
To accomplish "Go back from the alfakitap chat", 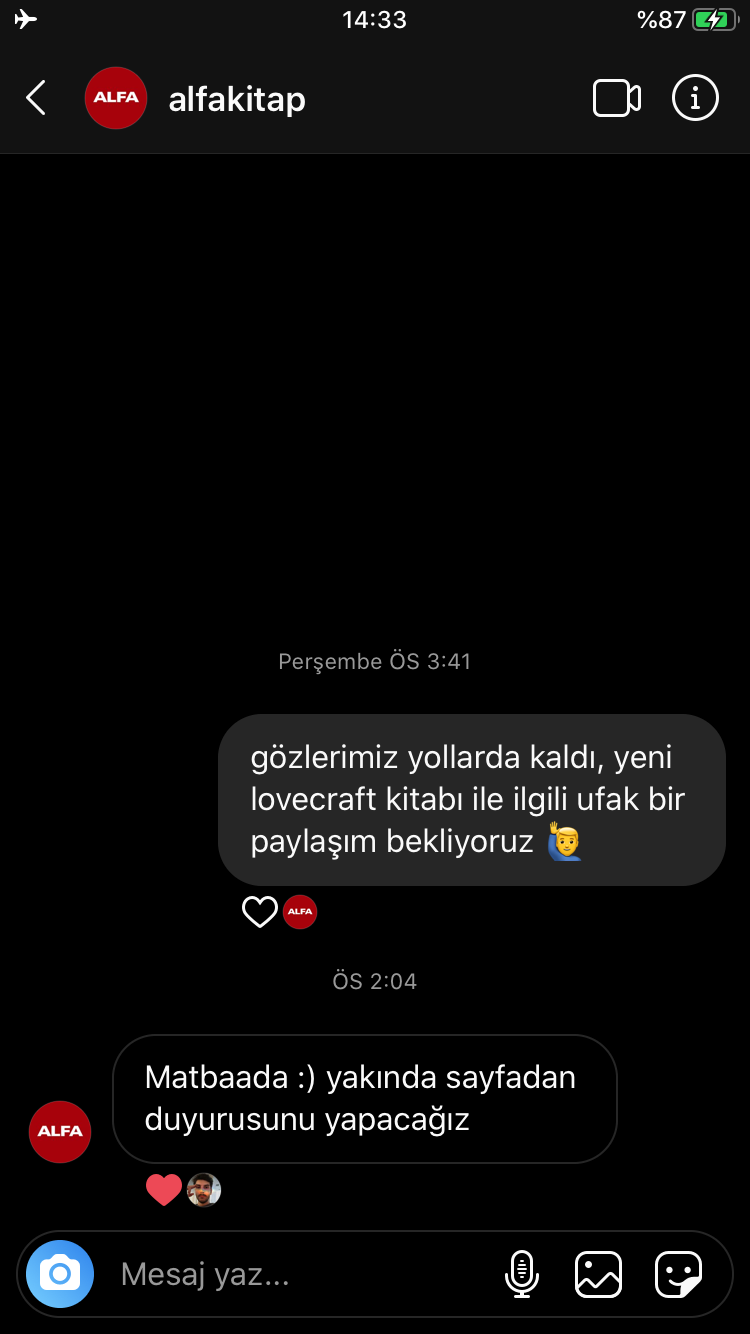I will 36,98.
